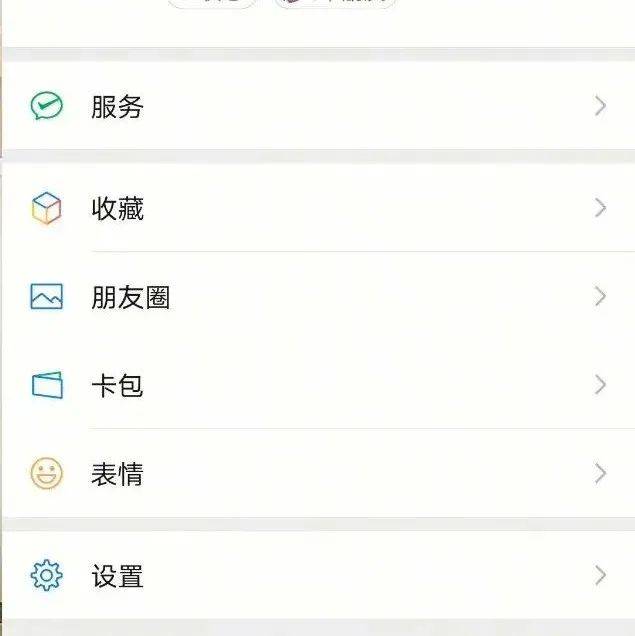Screen dimensions: 635x636
Task: Select the 表情 (Stickers) row
Action: click(x=317, y=474)
